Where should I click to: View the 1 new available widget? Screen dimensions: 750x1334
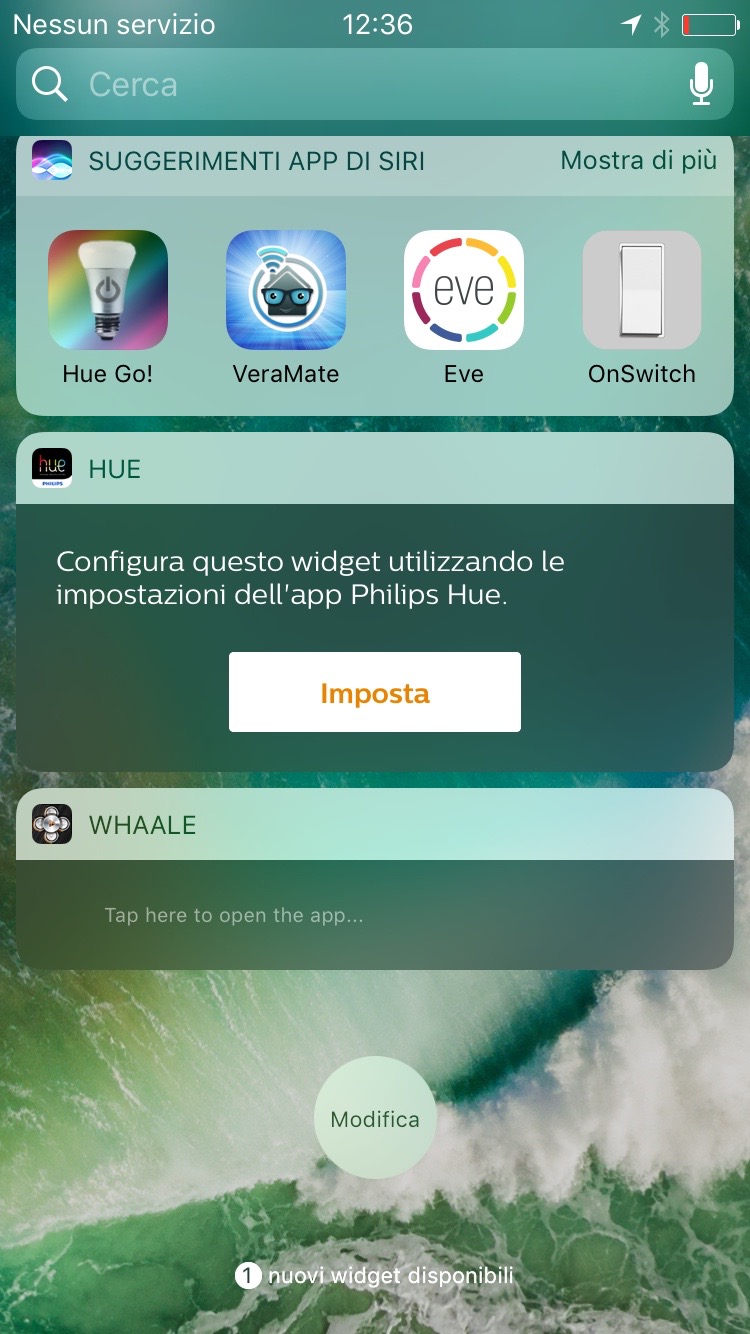[375, 1275]
